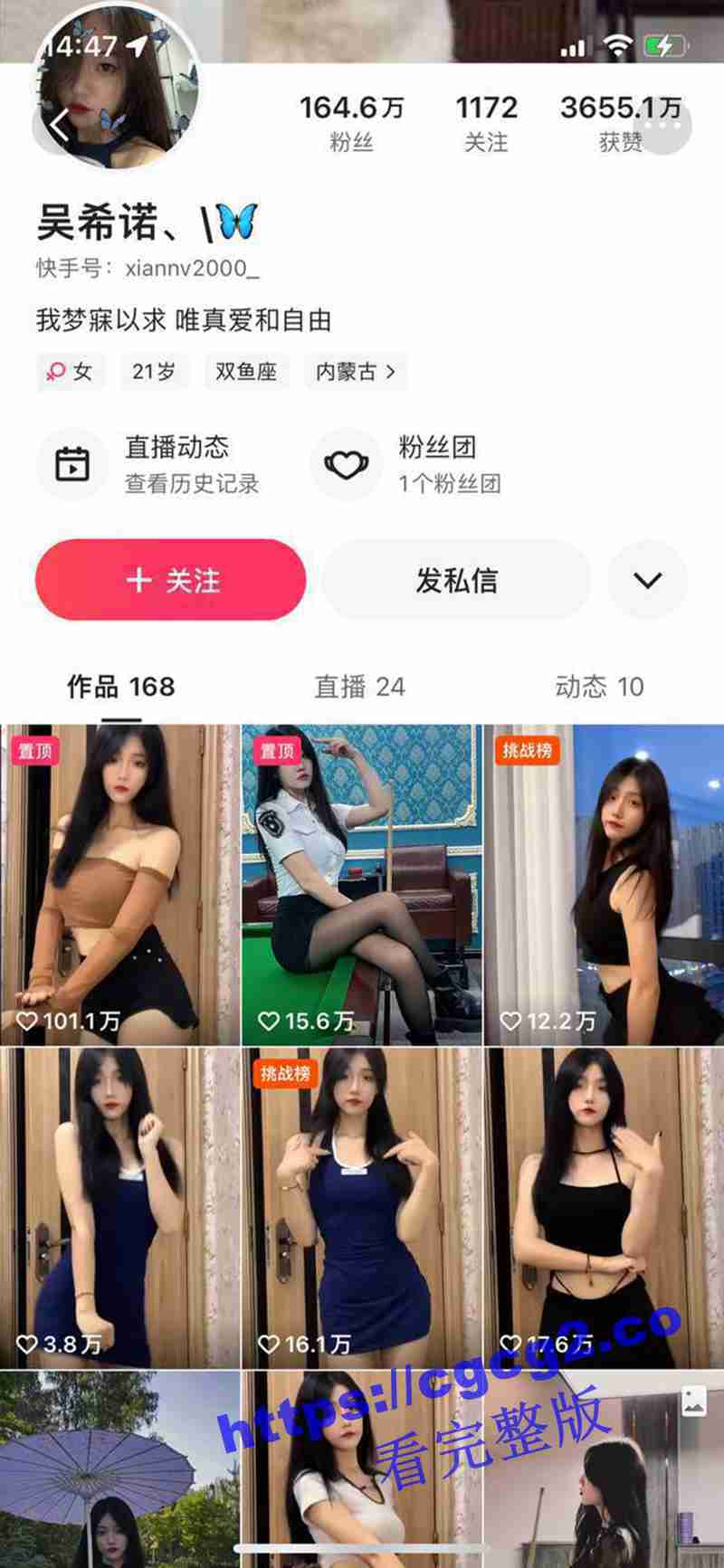Select the 作品 168 tab
Image resolution: width=724 pixels, height=1568 pixels.
pos(120,687)
